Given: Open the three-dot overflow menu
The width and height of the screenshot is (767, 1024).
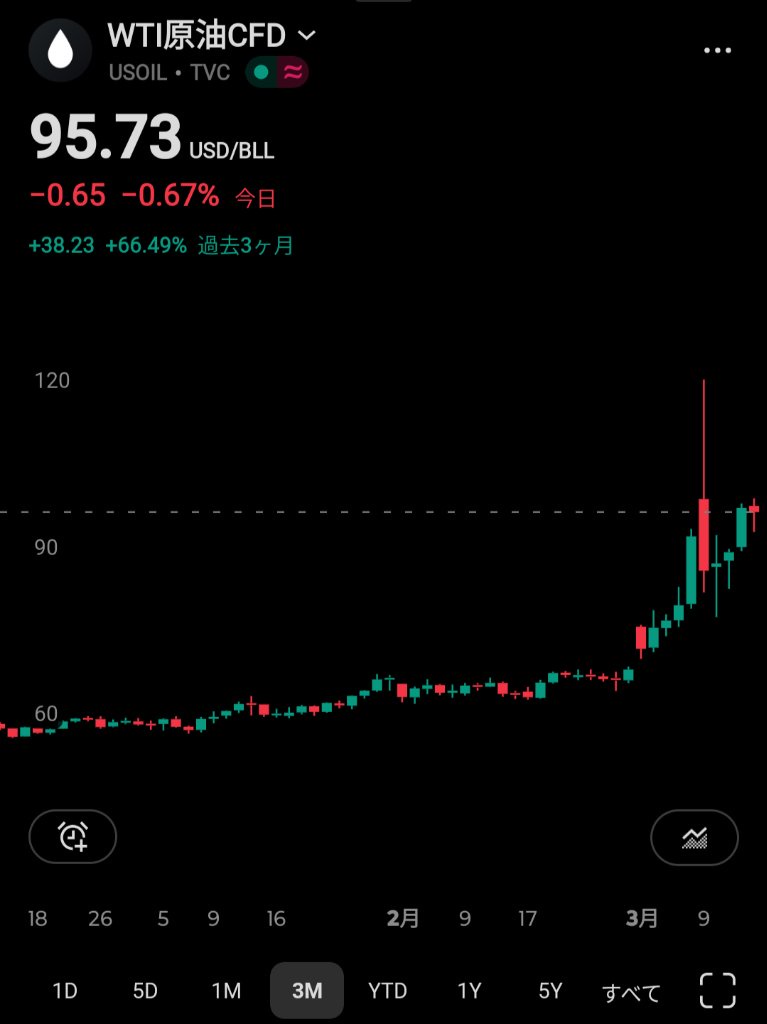Looking at the screenshot, I should [x=717, y=50].
